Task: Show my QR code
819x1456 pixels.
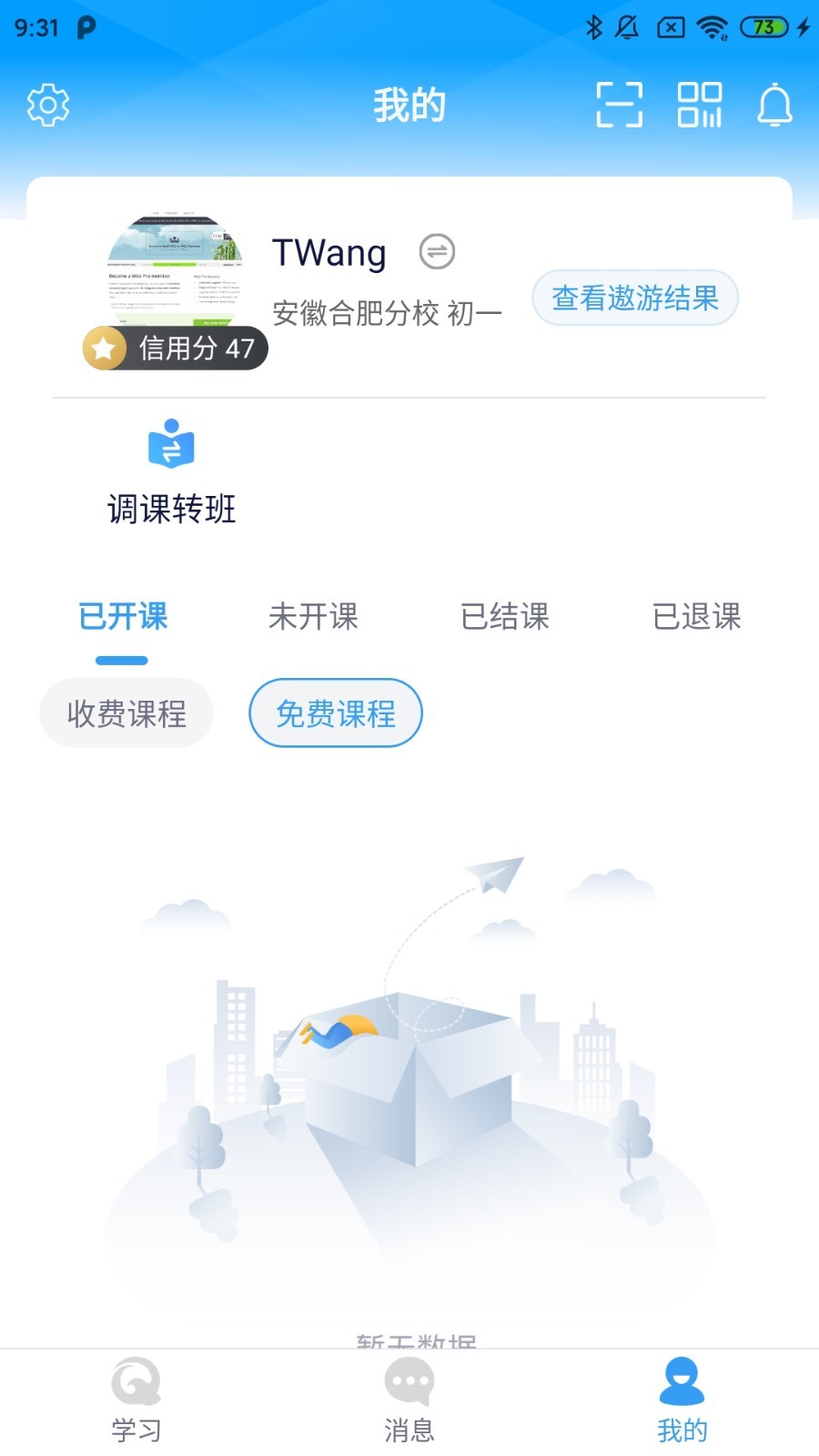Action: coord(699,105)
